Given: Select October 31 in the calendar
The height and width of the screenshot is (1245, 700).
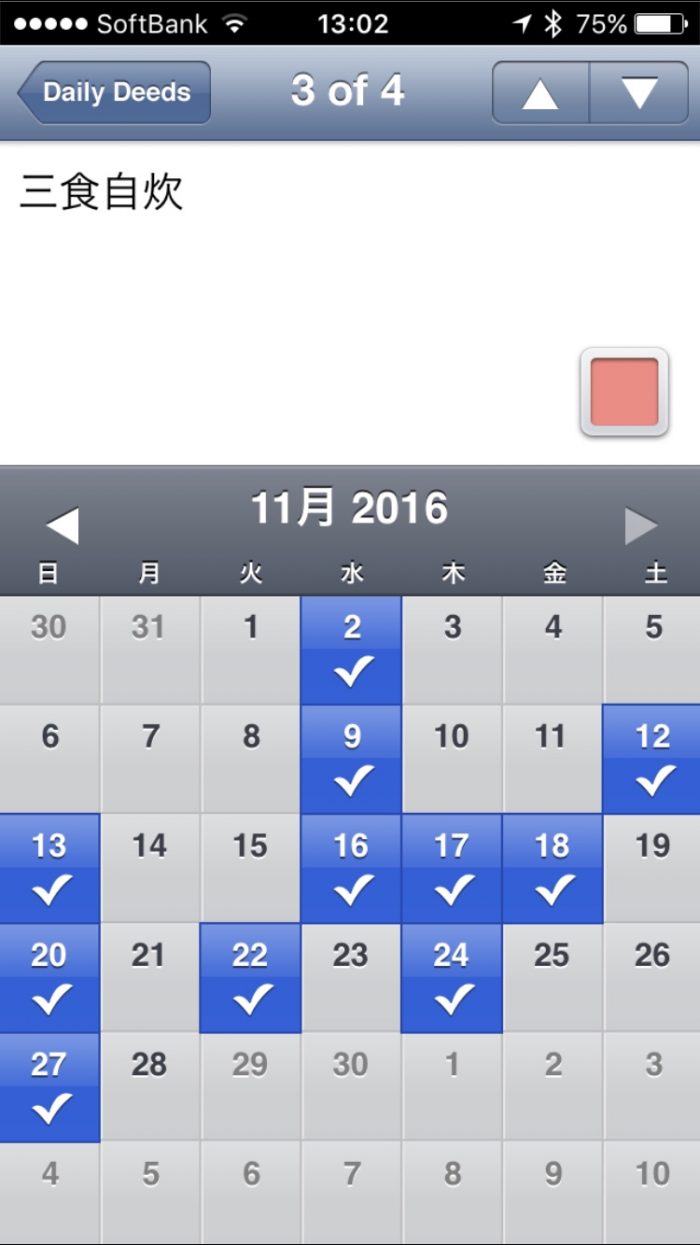Looking at the screenshot, I should 150,650.
